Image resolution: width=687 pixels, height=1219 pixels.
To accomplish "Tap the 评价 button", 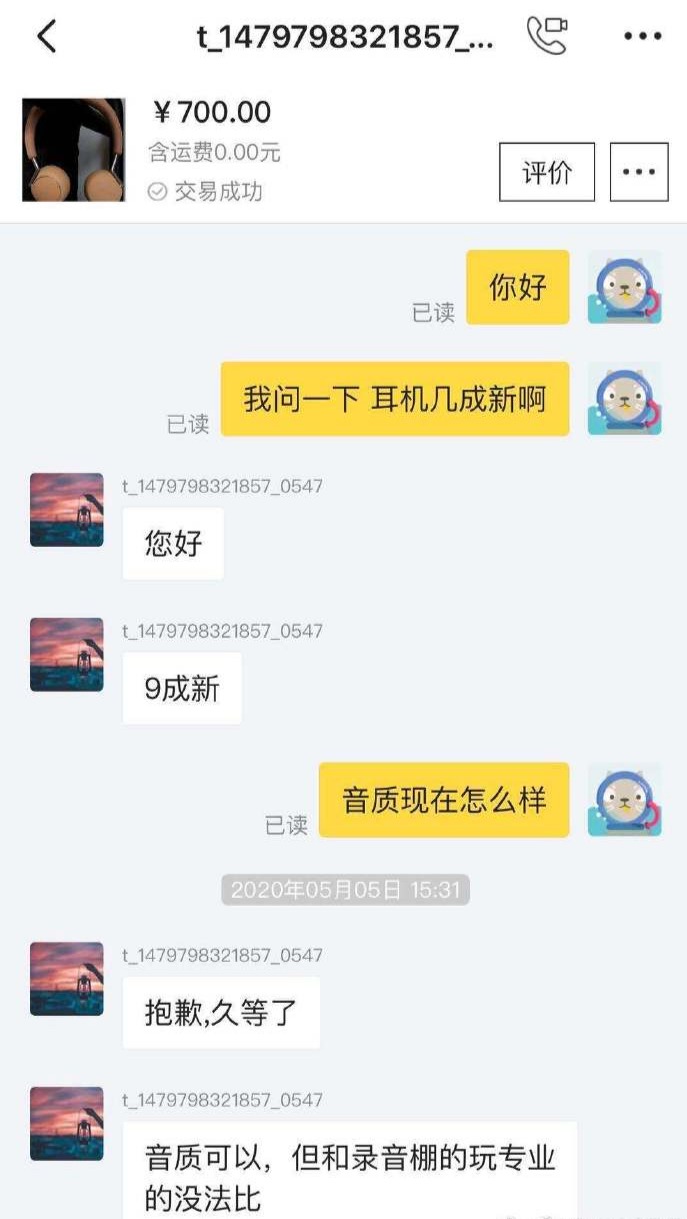I will pos(547,172).
